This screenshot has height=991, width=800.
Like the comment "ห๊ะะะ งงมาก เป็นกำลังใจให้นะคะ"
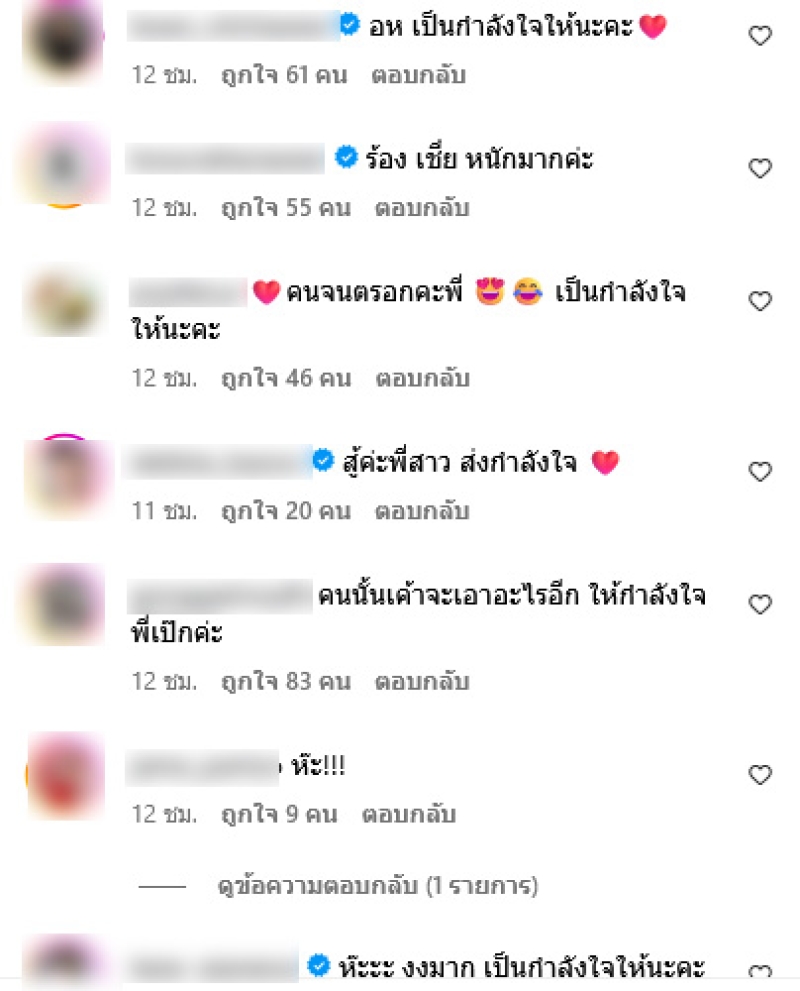[x=760, y=972]
